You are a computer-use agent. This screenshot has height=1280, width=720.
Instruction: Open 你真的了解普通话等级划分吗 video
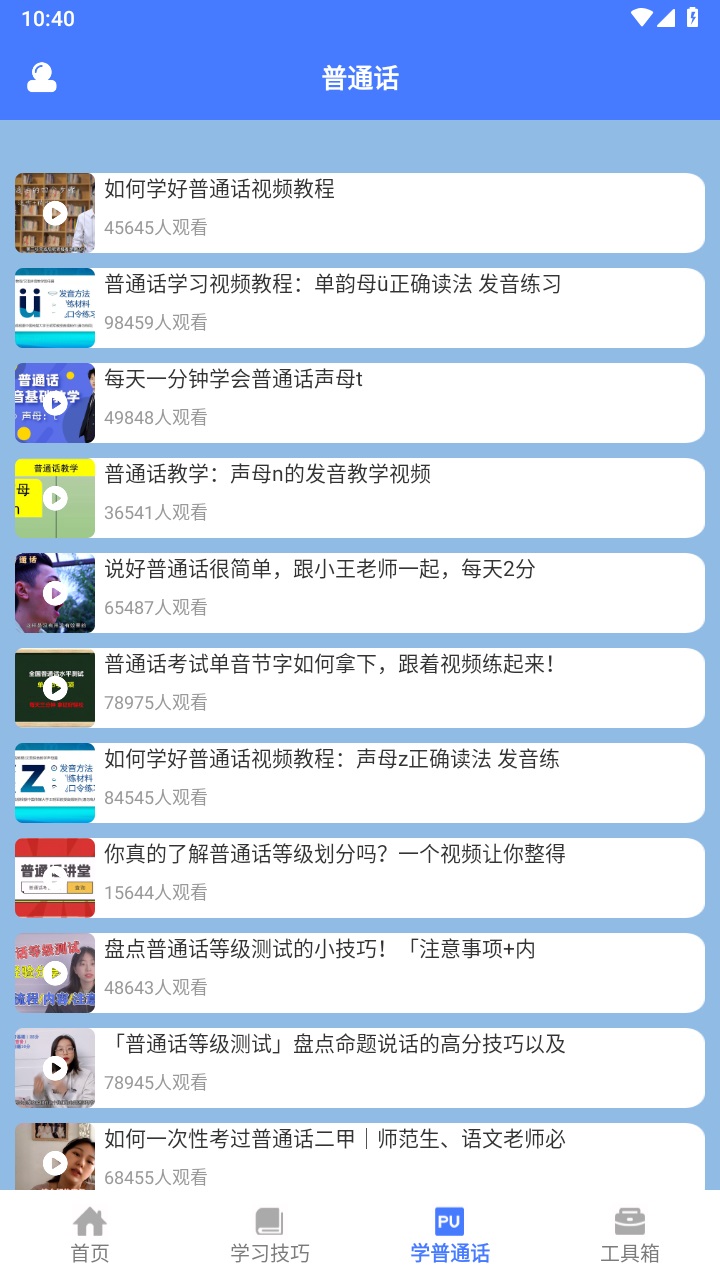coord(360,878)
